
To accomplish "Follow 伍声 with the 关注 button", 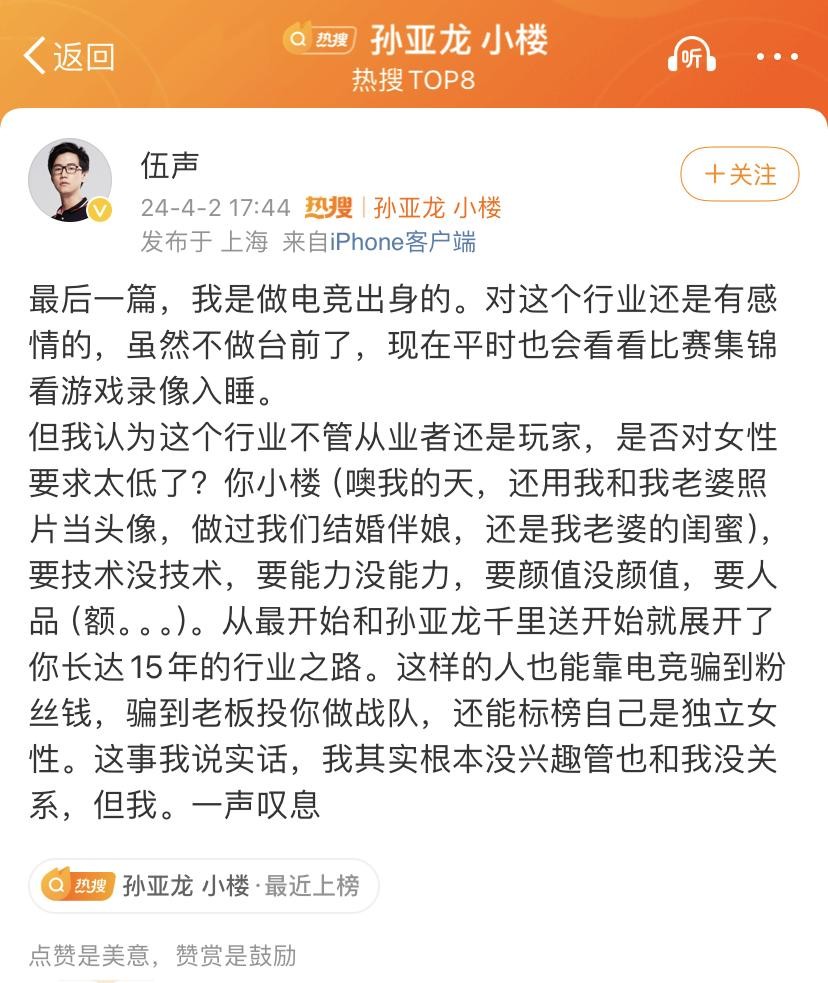I will coord(740,174).
